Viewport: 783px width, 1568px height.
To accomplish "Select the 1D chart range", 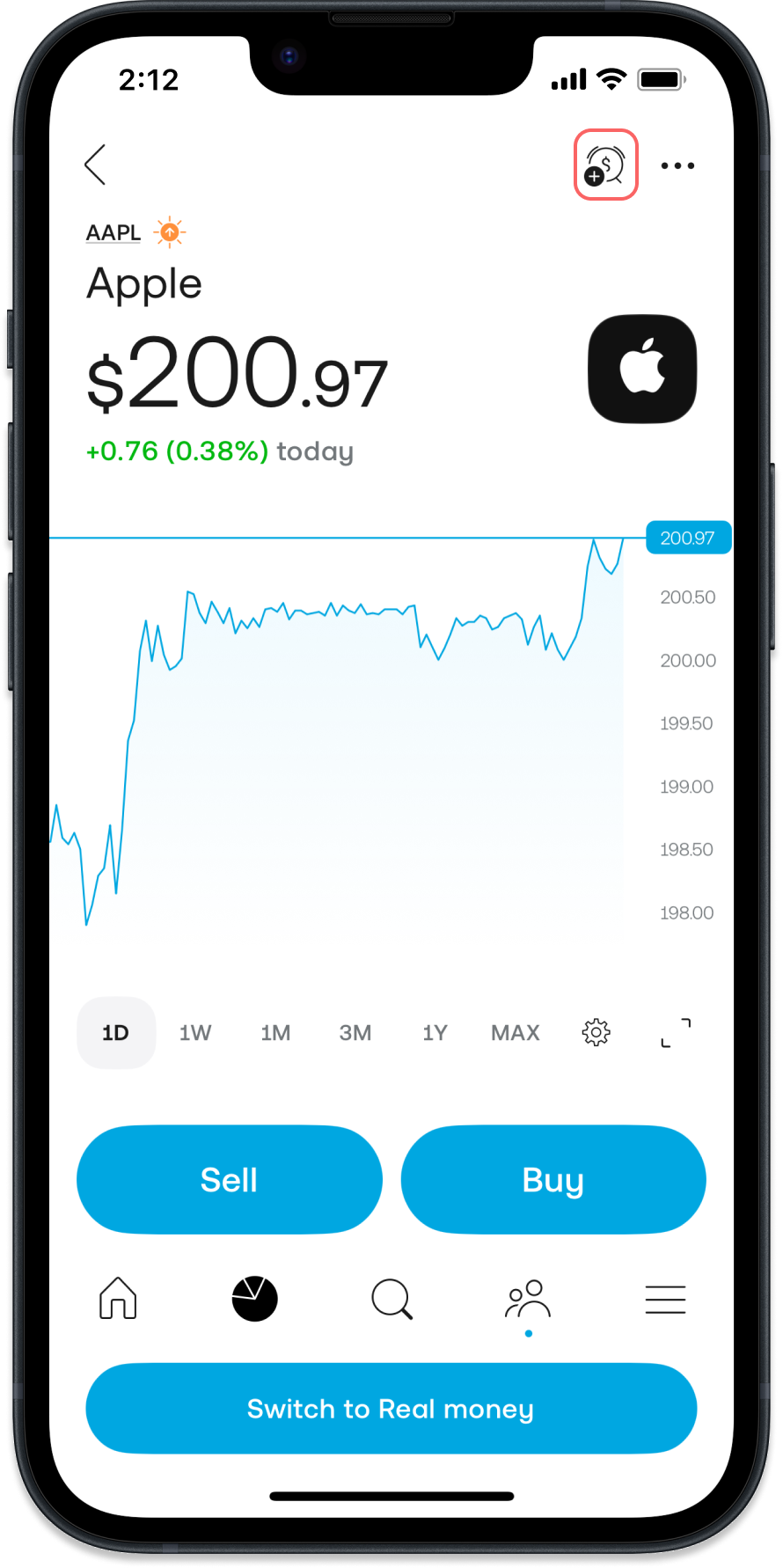I will [x=116, y=1032].
